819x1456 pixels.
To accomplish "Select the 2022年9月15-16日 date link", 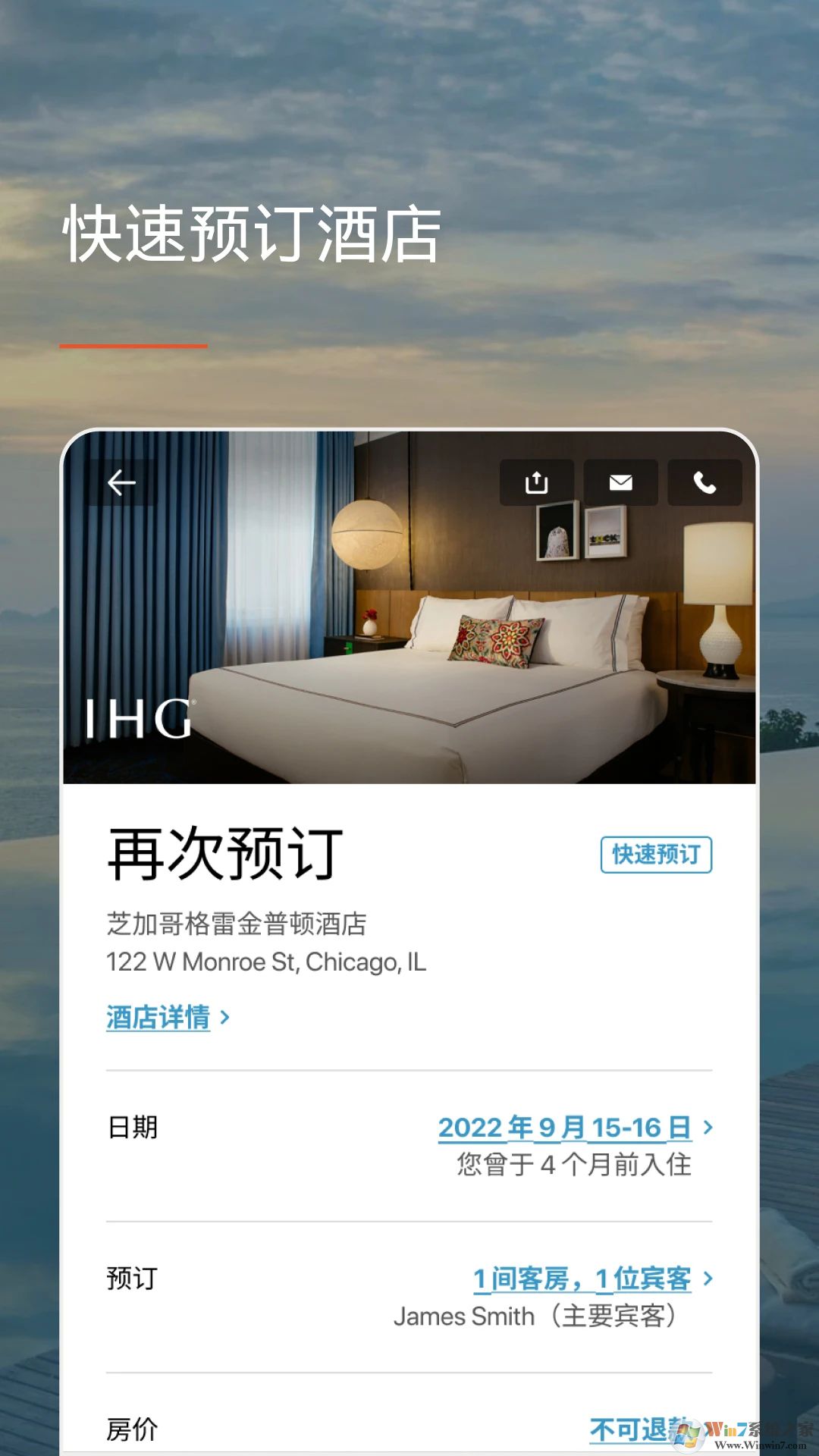I will [565, 1128].
